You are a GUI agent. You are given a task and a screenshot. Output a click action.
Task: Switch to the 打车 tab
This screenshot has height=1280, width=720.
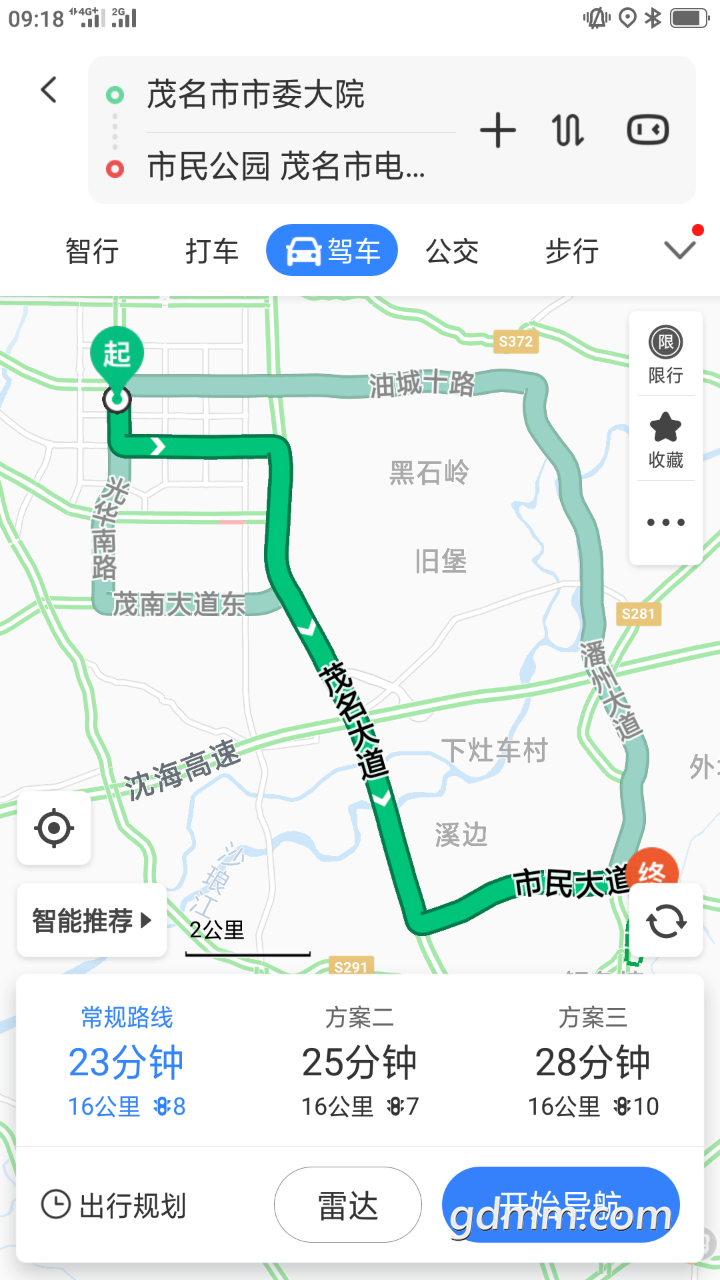pyautogui.click(x=212, y=251)
